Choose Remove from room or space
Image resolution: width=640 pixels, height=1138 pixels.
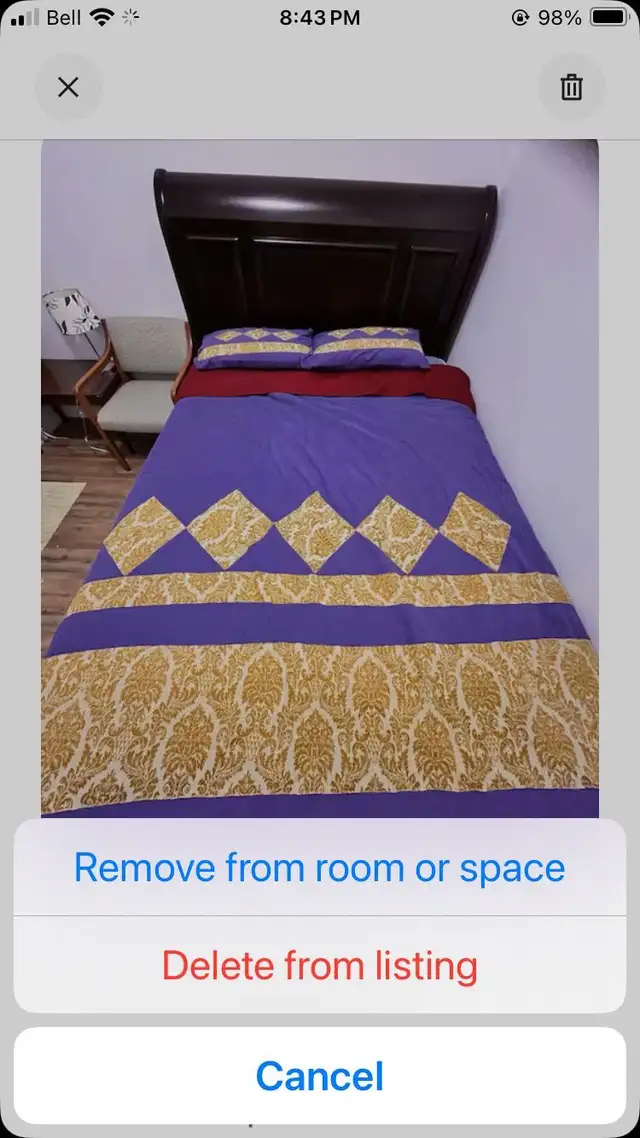tap(319, 867)
